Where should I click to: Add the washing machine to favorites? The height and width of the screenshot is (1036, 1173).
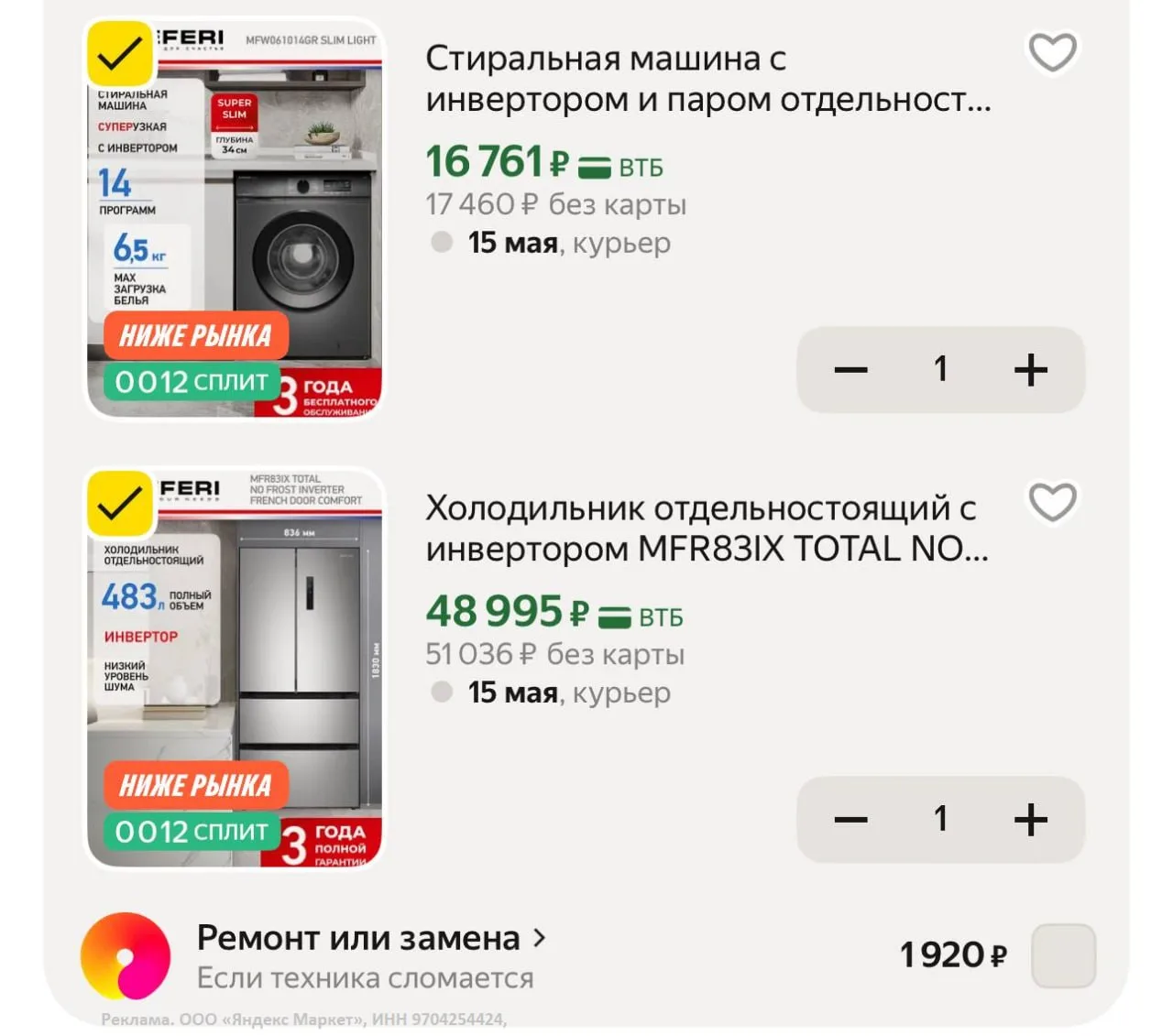[1052, 52]
